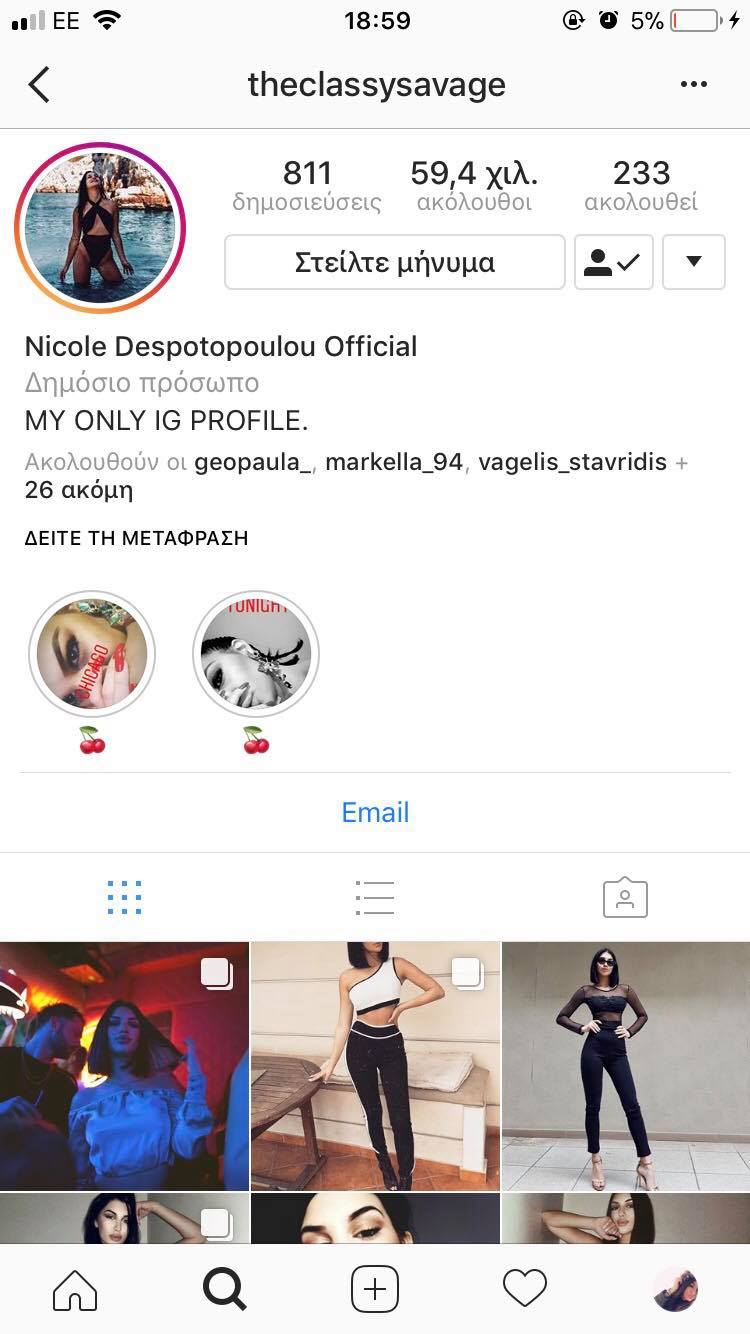Viewport: 750px width, 1334px height.
Task: Tap ΔΕΙΤΕ ΤΗ ΜΕΤΑΦΡΑΣΗ to translate bio
Action: [x=136, y=538]
